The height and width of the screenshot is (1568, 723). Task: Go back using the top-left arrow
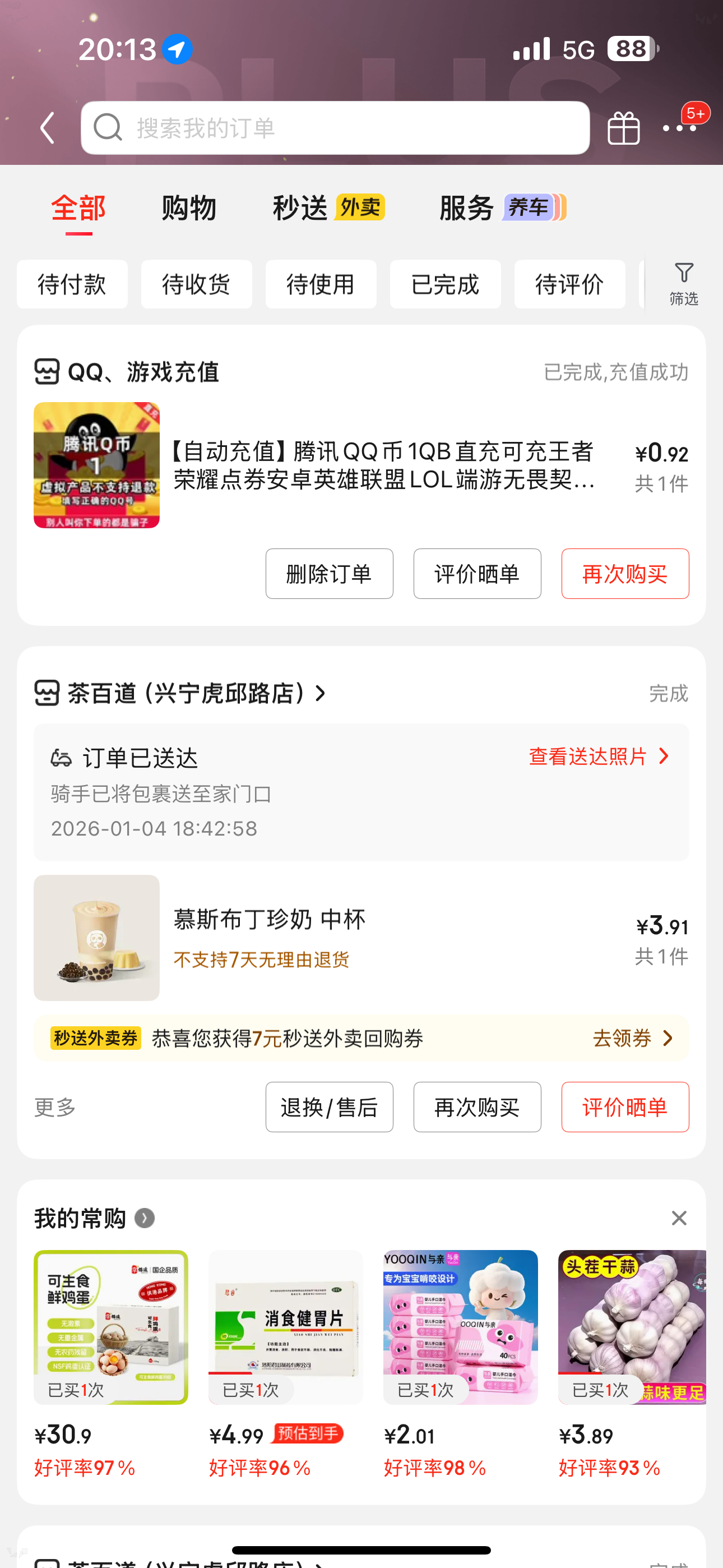point(48,128)
